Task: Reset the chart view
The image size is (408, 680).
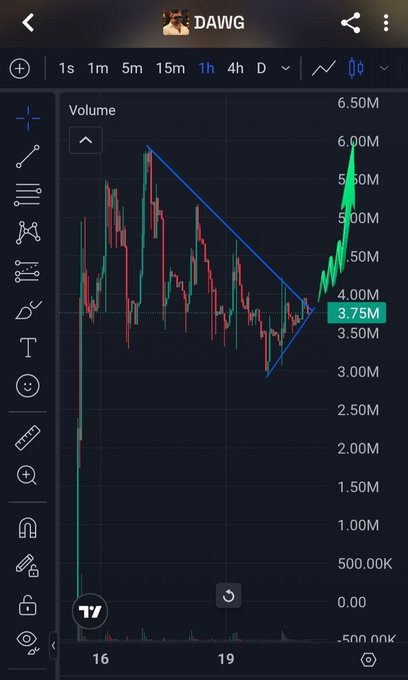Action: [228, 596]
